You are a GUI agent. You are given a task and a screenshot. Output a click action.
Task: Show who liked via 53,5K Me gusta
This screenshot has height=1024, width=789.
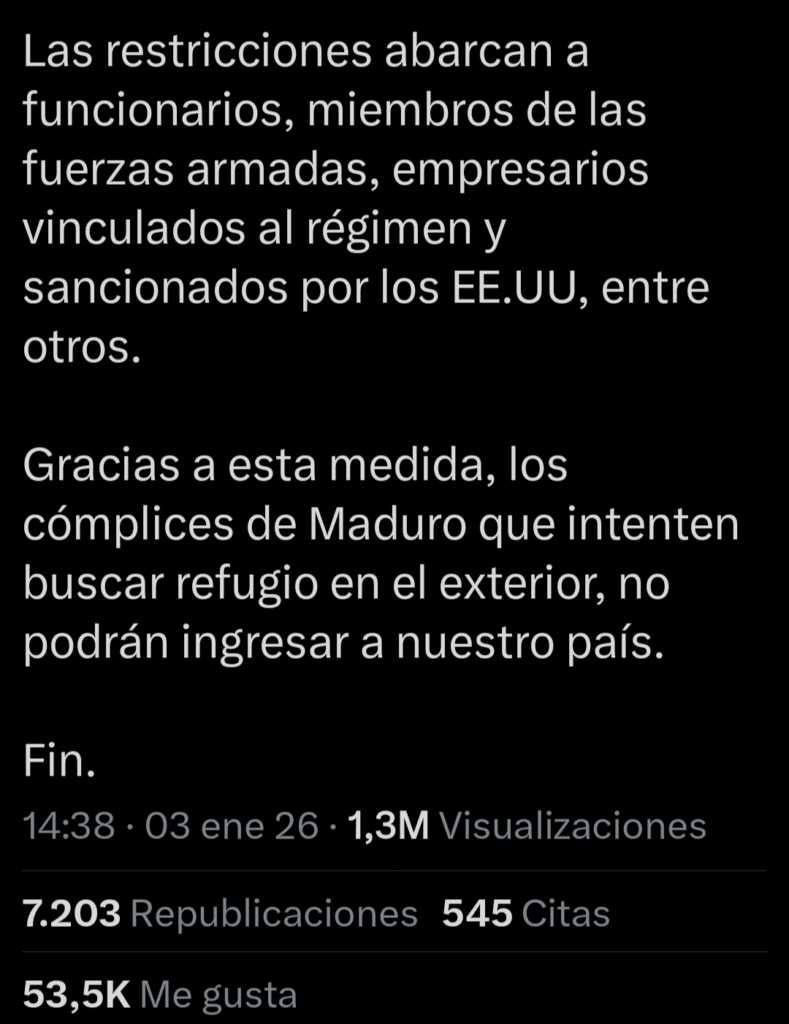click(x=160, y=994)
